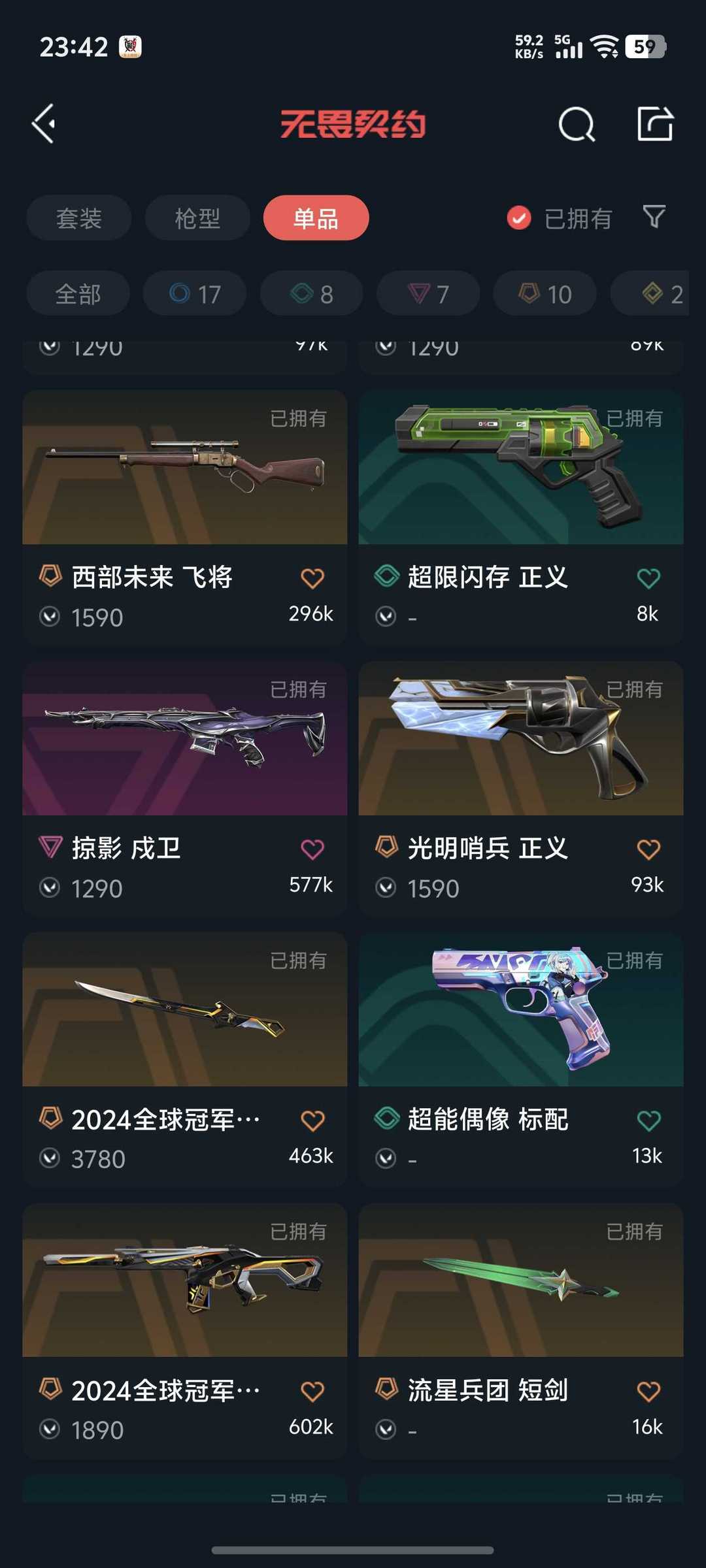Like the 光明哨兵 正义 skin
706x1568 pixels.
648,849
